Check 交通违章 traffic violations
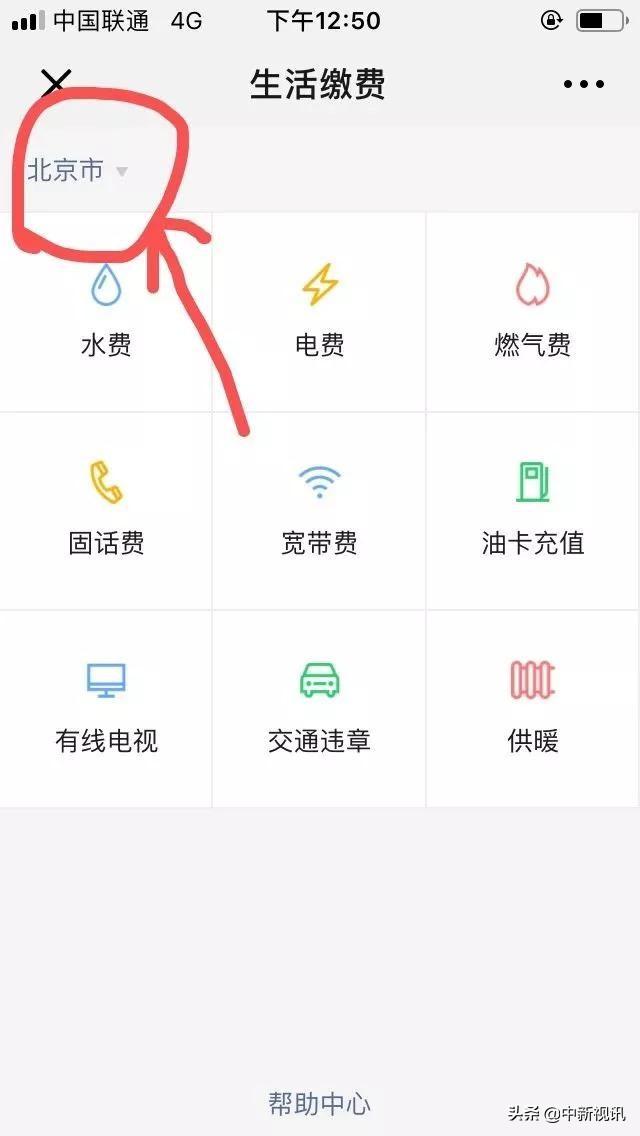The image size is (640, 1136). coord(320,708)
